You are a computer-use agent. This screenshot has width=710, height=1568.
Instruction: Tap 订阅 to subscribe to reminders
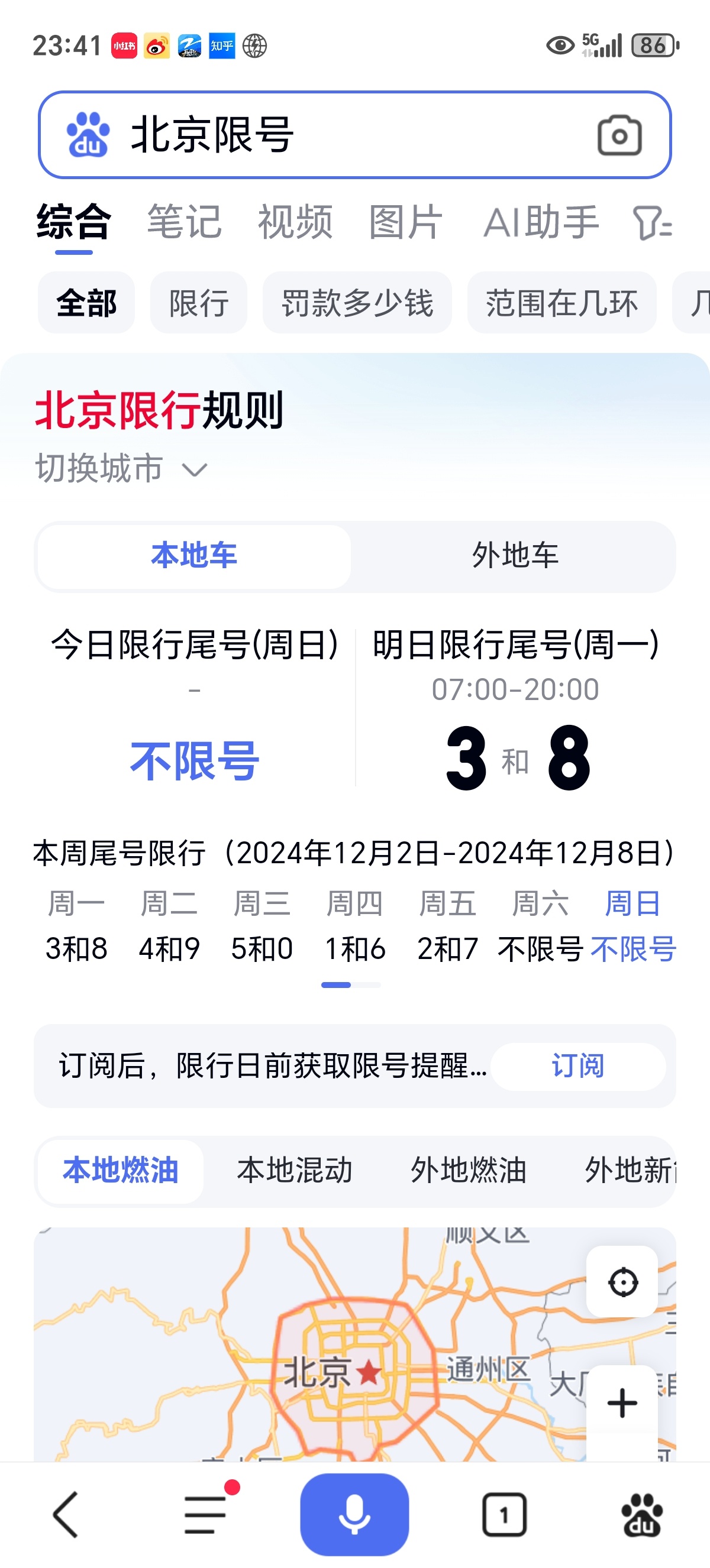[578, 1067]
